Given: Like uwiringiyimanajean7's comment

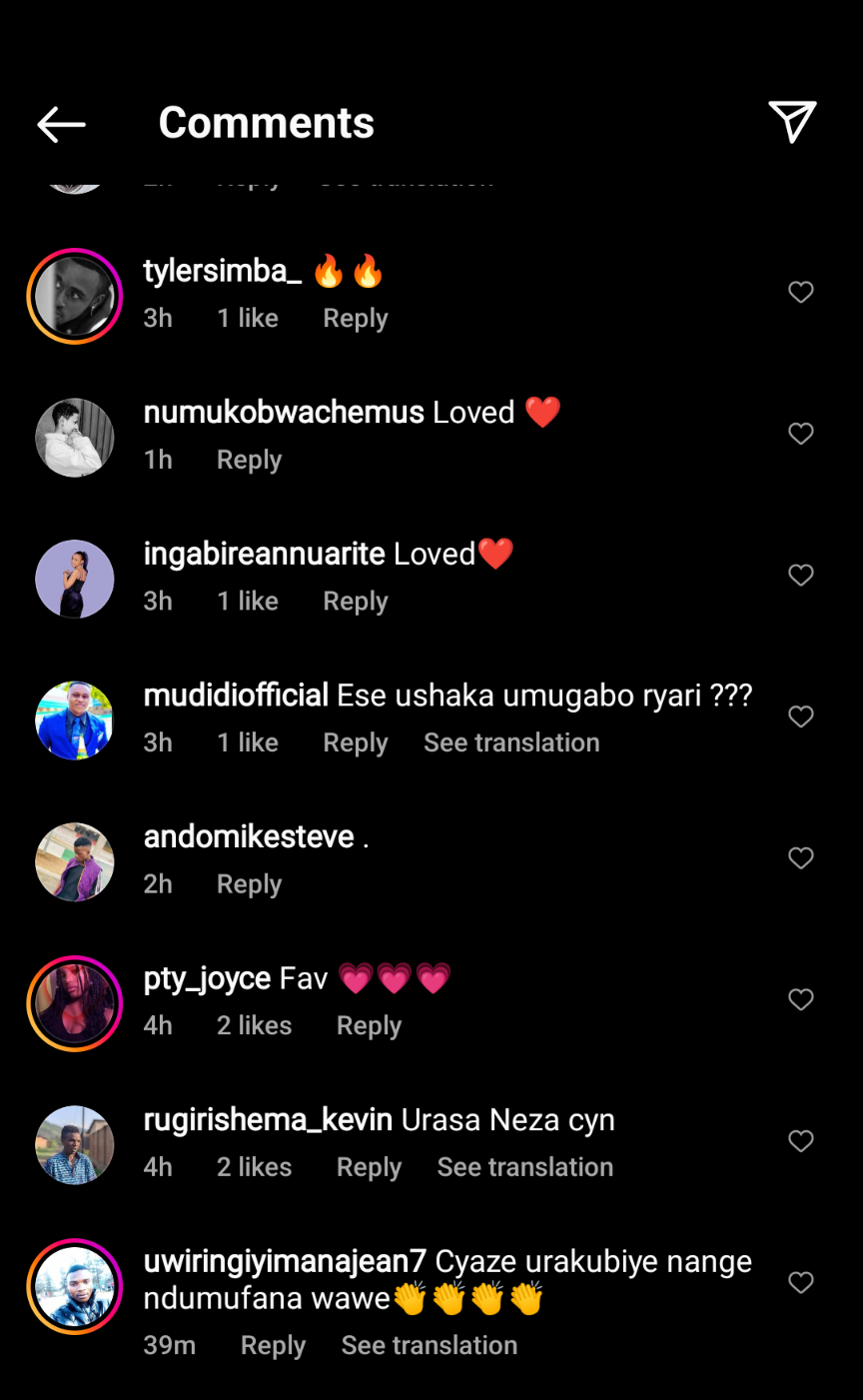Looking at the screenshot, I should click(800, 1283).
